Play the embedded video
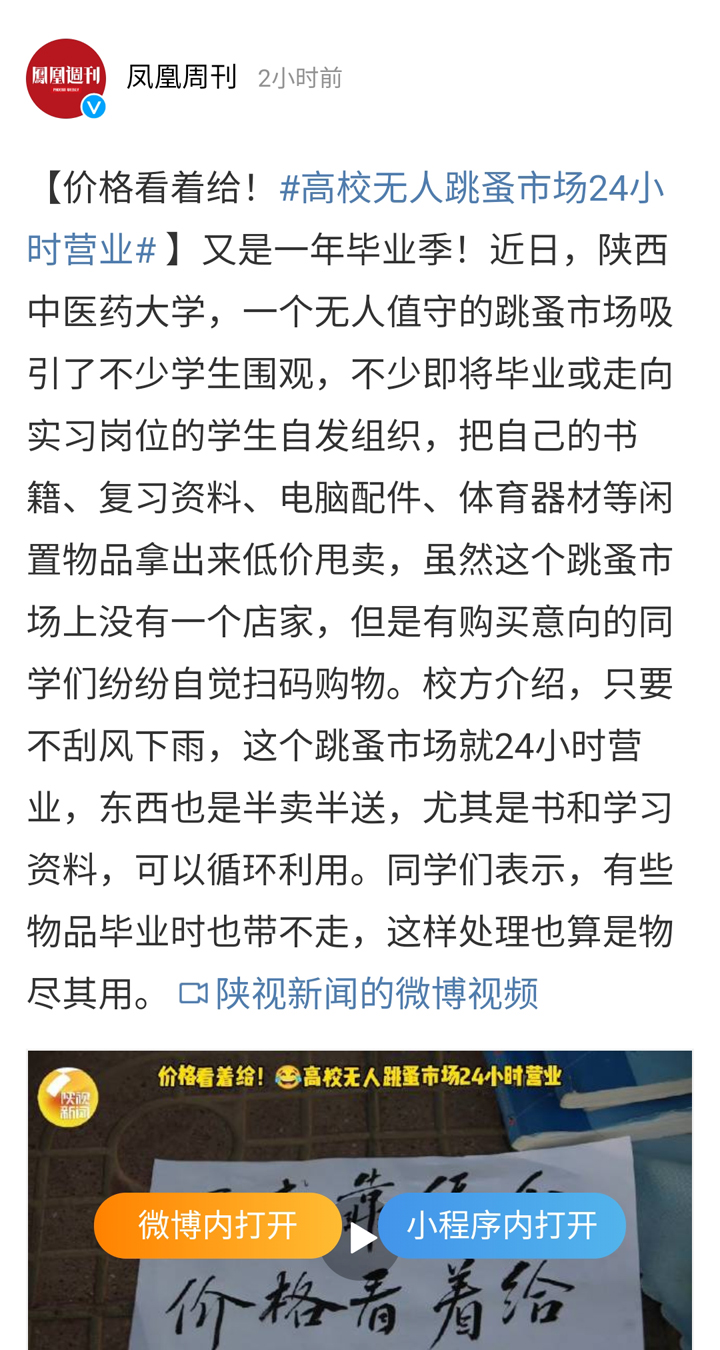Image resolution: width=720 pixels, height=1350 pixels. [360, 1238]
